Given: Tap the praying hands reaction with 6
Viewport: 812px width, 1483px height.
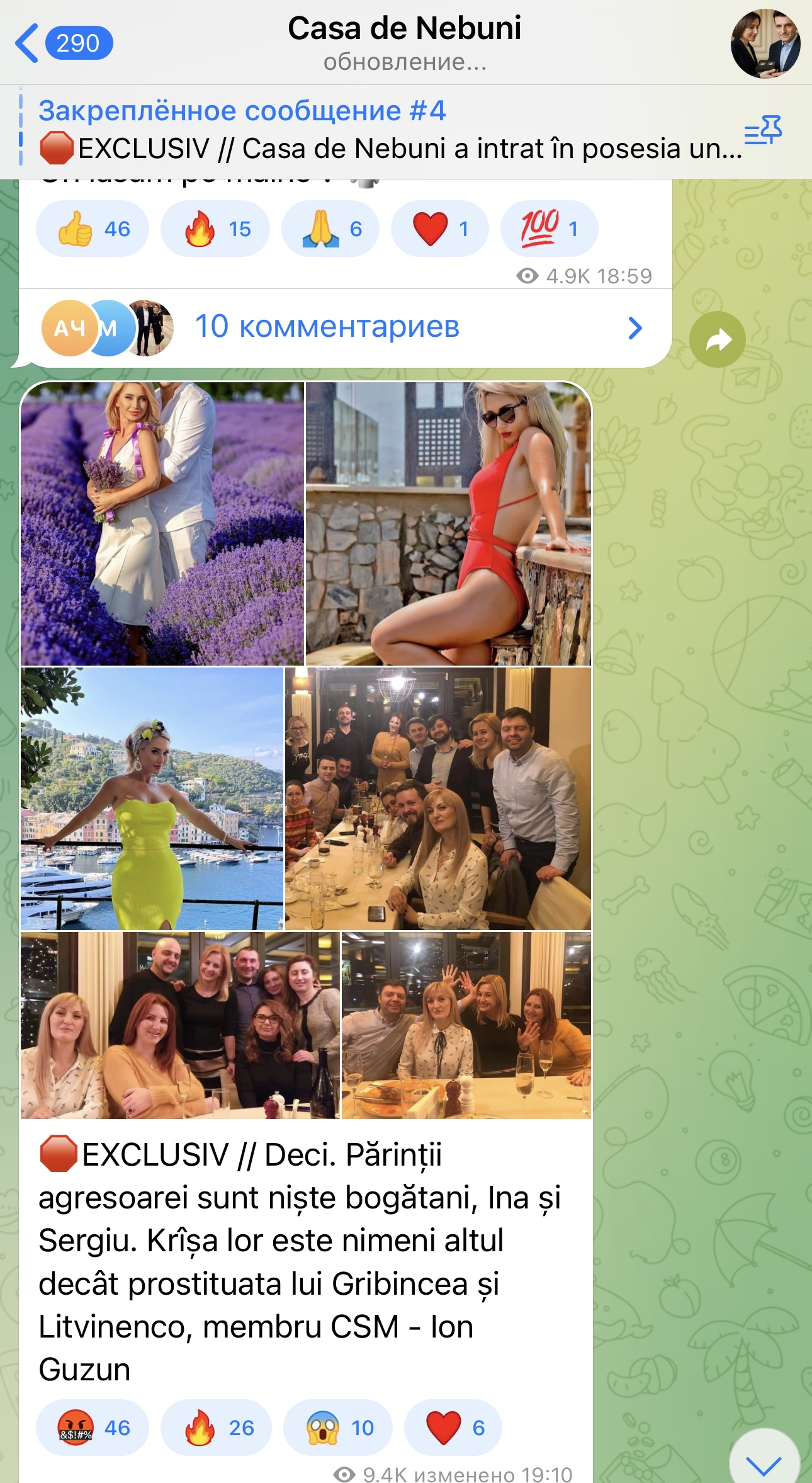Looking at the screenshot, I should point(330,229).
